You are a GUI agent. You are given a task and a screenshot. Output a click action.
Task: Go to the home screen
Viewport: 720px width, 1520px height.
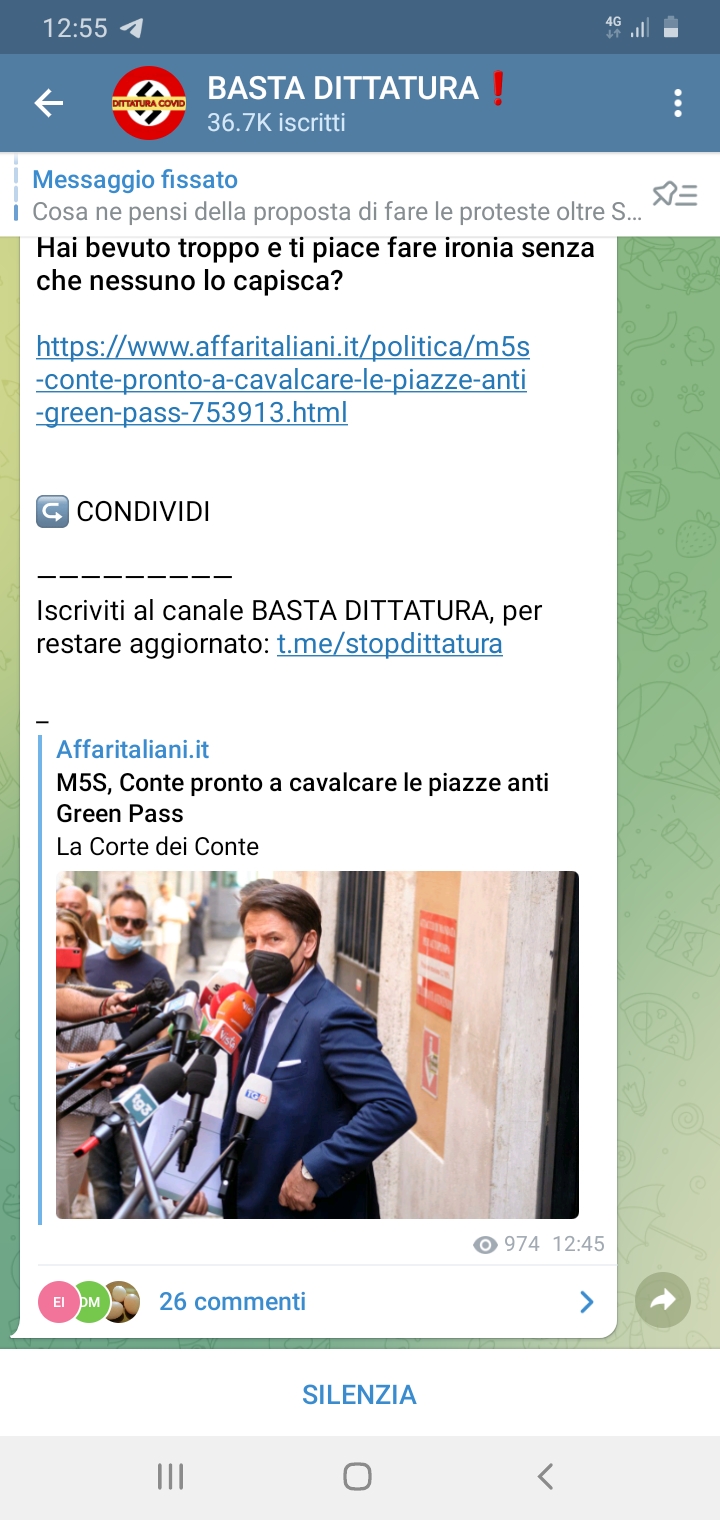click(x=358, y=1476)
